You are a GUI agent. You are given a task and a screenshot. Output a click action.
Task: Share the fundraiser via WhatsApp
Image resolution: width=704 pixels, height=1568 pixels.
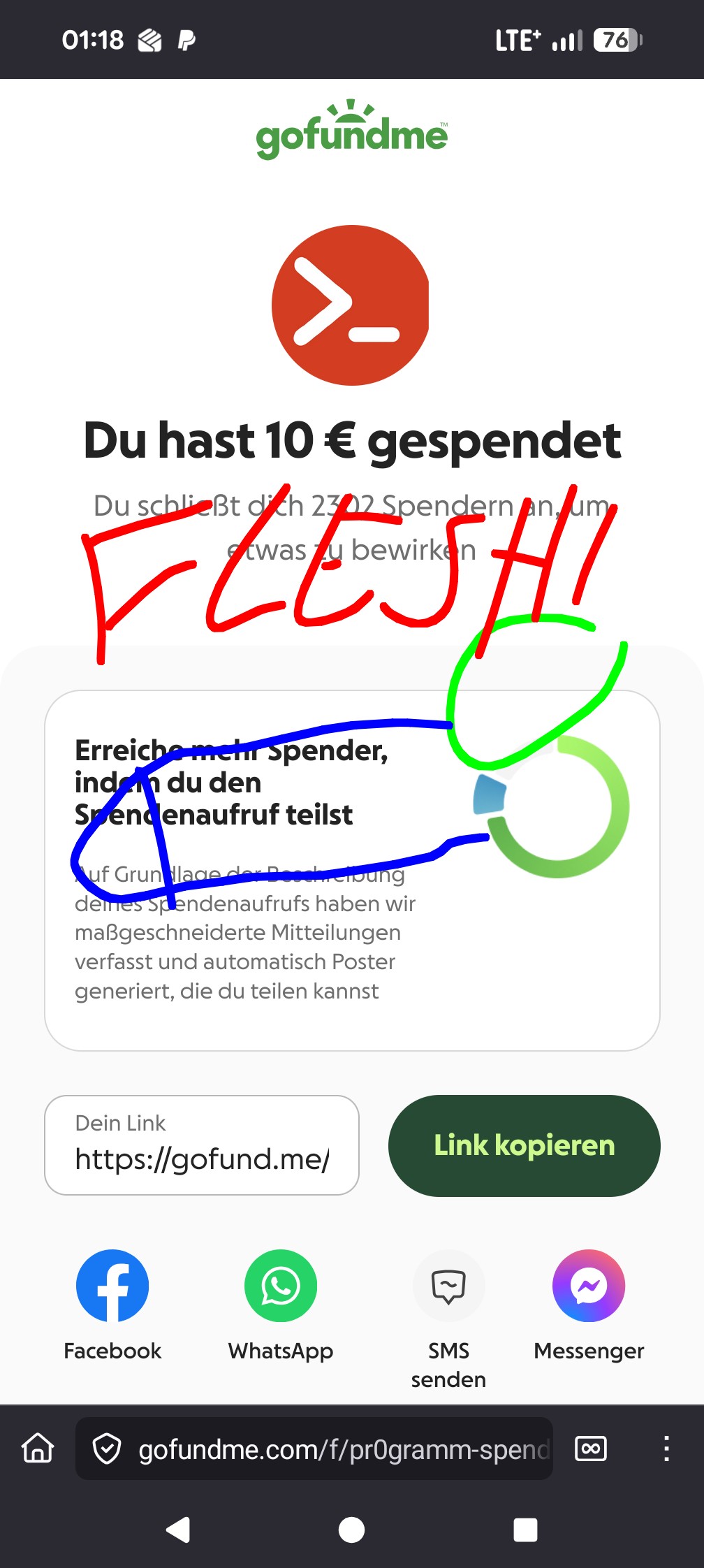281,1286
